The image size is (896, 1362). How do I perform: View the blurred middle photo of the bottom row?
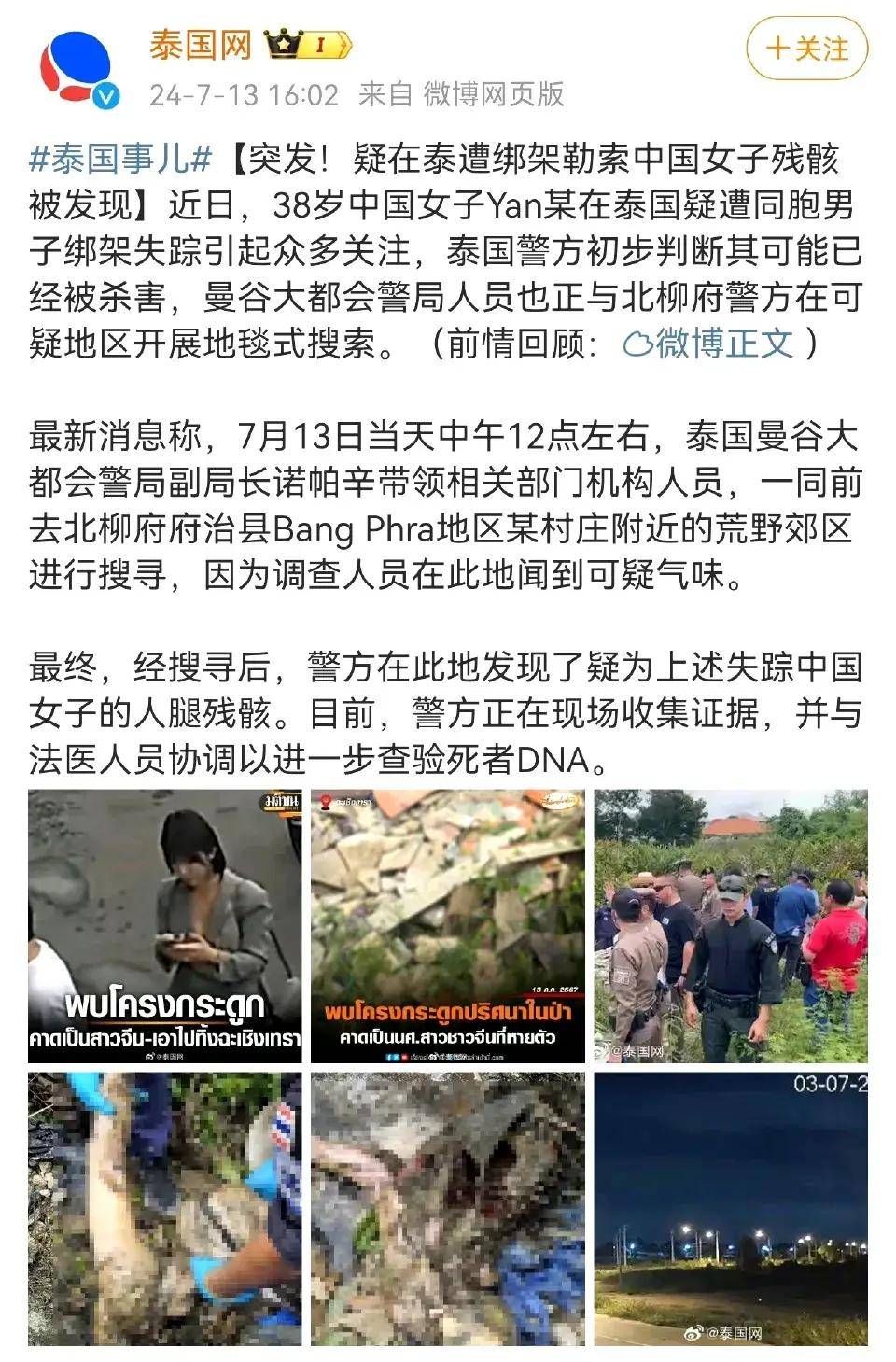448,1208
